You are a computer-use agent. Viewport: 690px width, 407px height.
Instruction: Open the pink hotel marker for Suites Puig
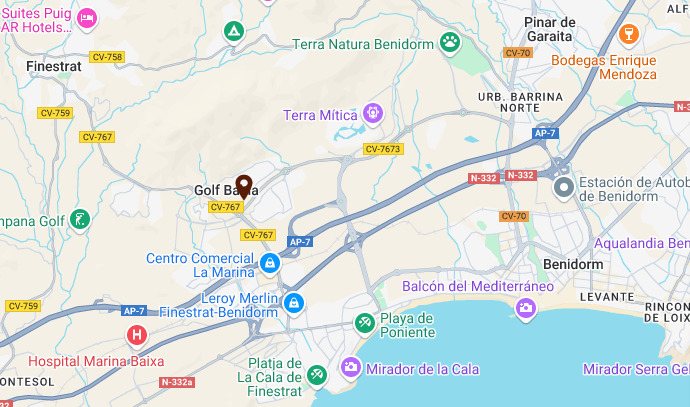click(x=88, y=17)
